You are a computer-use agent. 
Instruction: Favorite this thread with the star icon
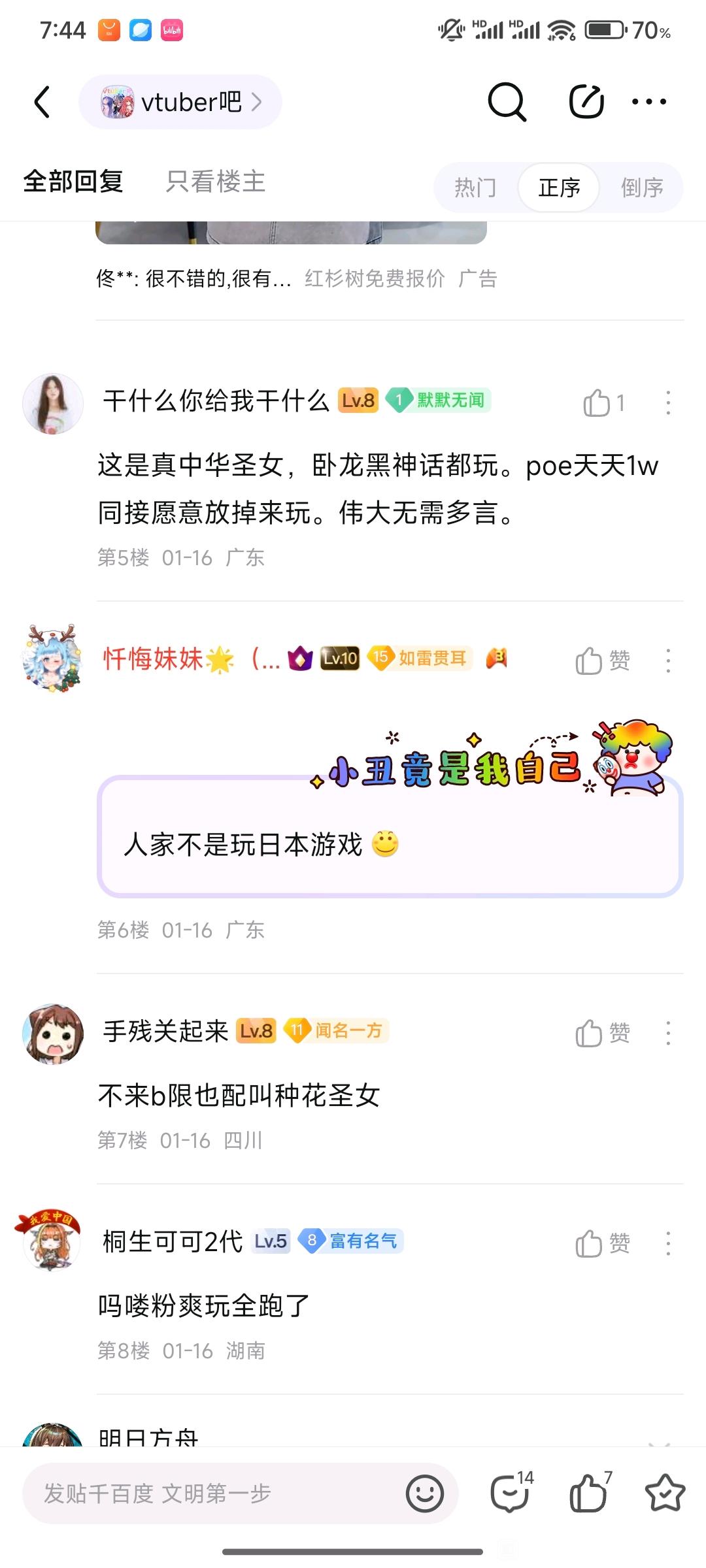pyautogui.click(x=664, y=1493)
